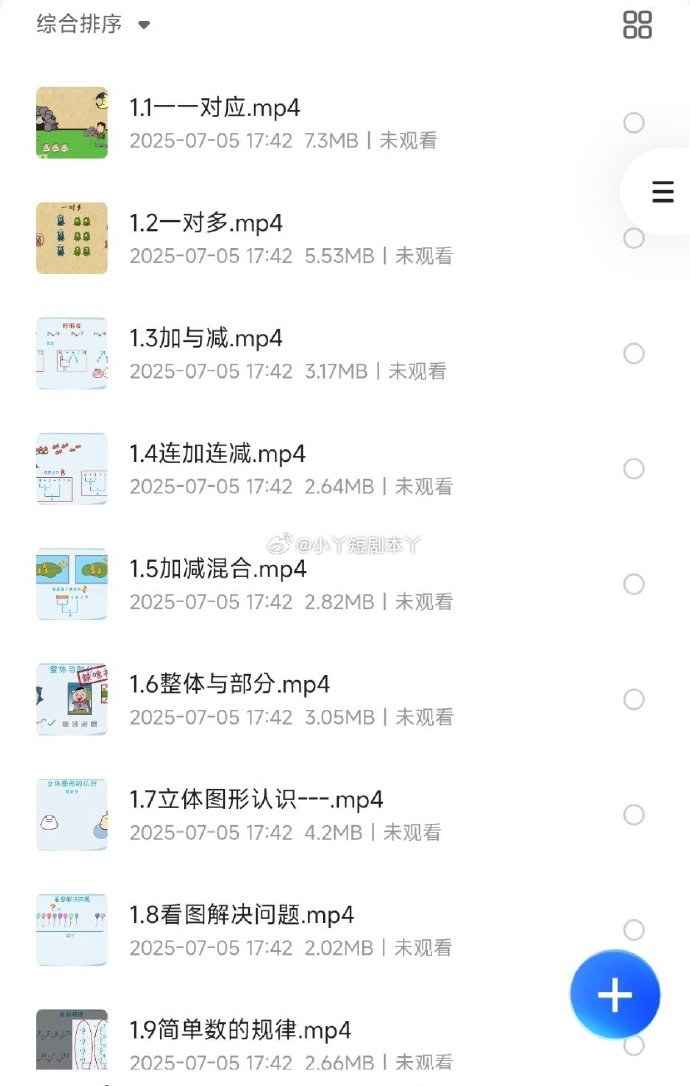Check the circle next to 1.6整体与部分.mp4
690x1086 pixels.
(634, 700)
